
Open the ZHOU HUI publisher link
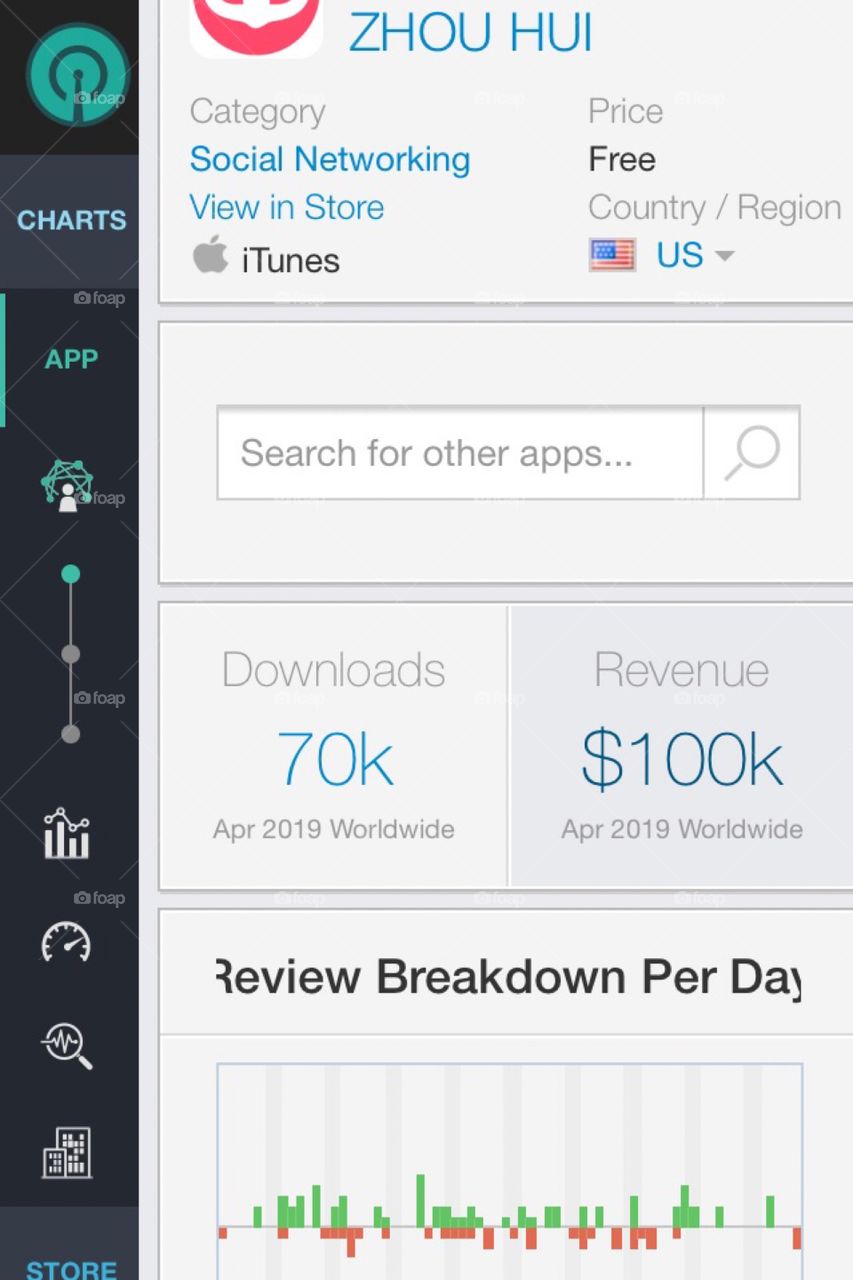point(470,34)
